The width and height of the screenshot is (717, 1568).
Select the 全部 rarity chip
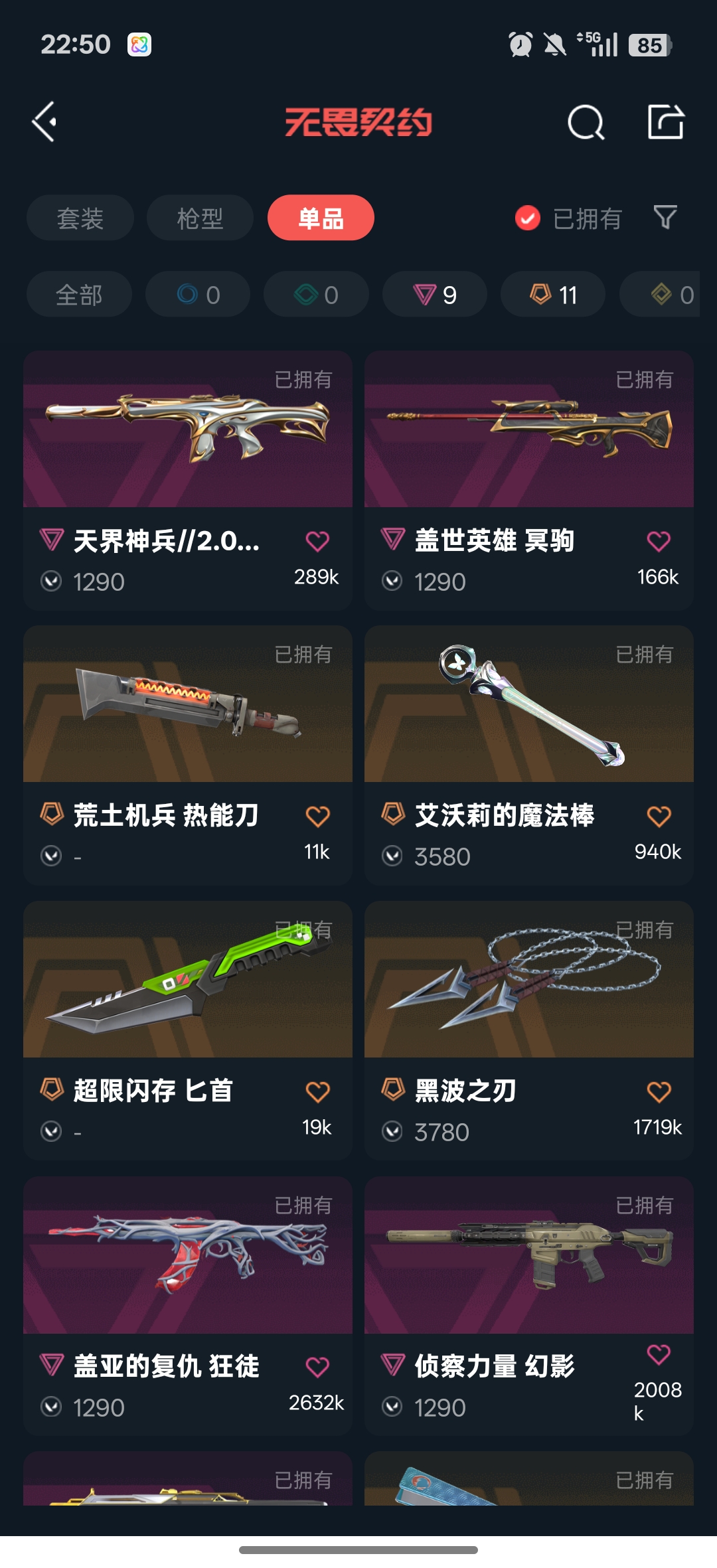click(79, 294)
